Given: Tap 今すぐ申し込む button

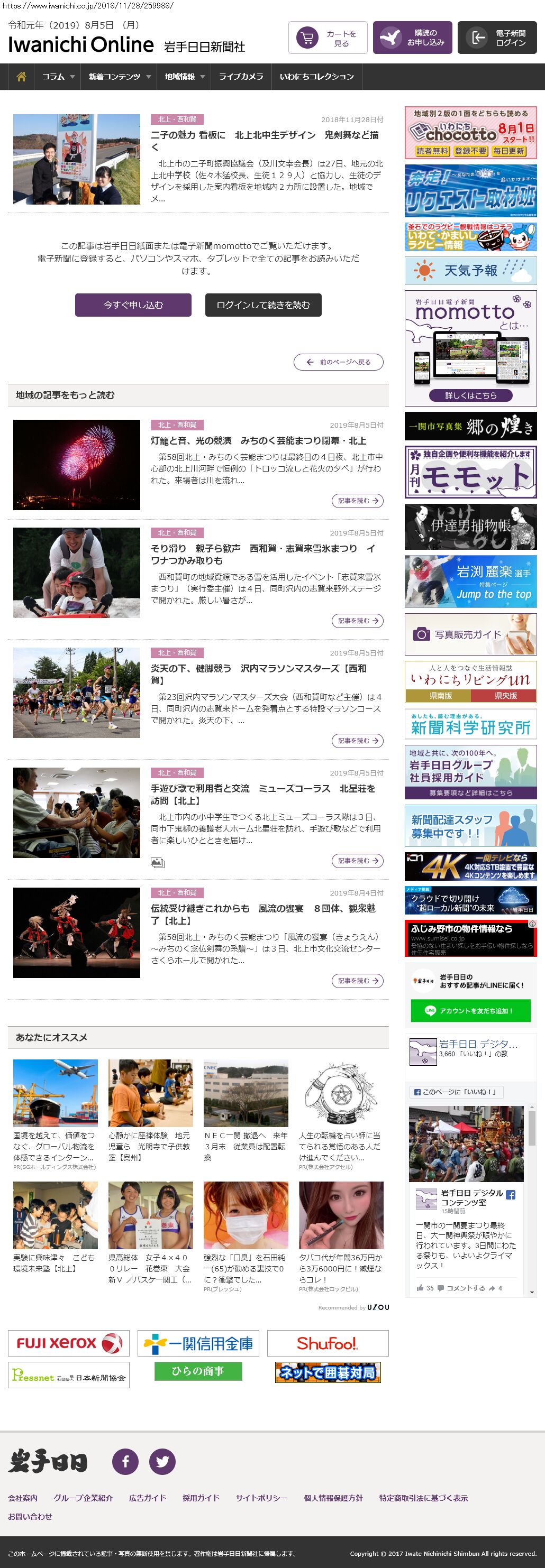Looking at the screenshot, I should pos(133,305).
